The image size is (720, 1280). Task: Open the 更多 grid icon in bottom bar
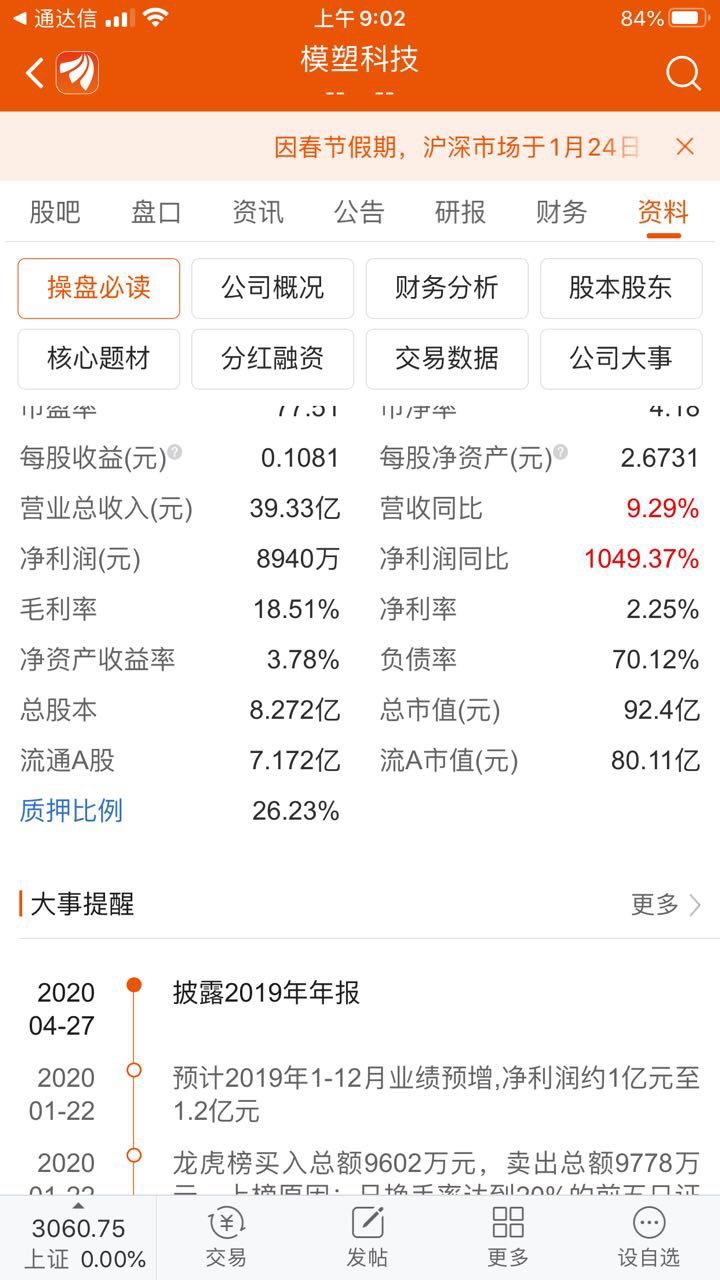click(508, 1232)
